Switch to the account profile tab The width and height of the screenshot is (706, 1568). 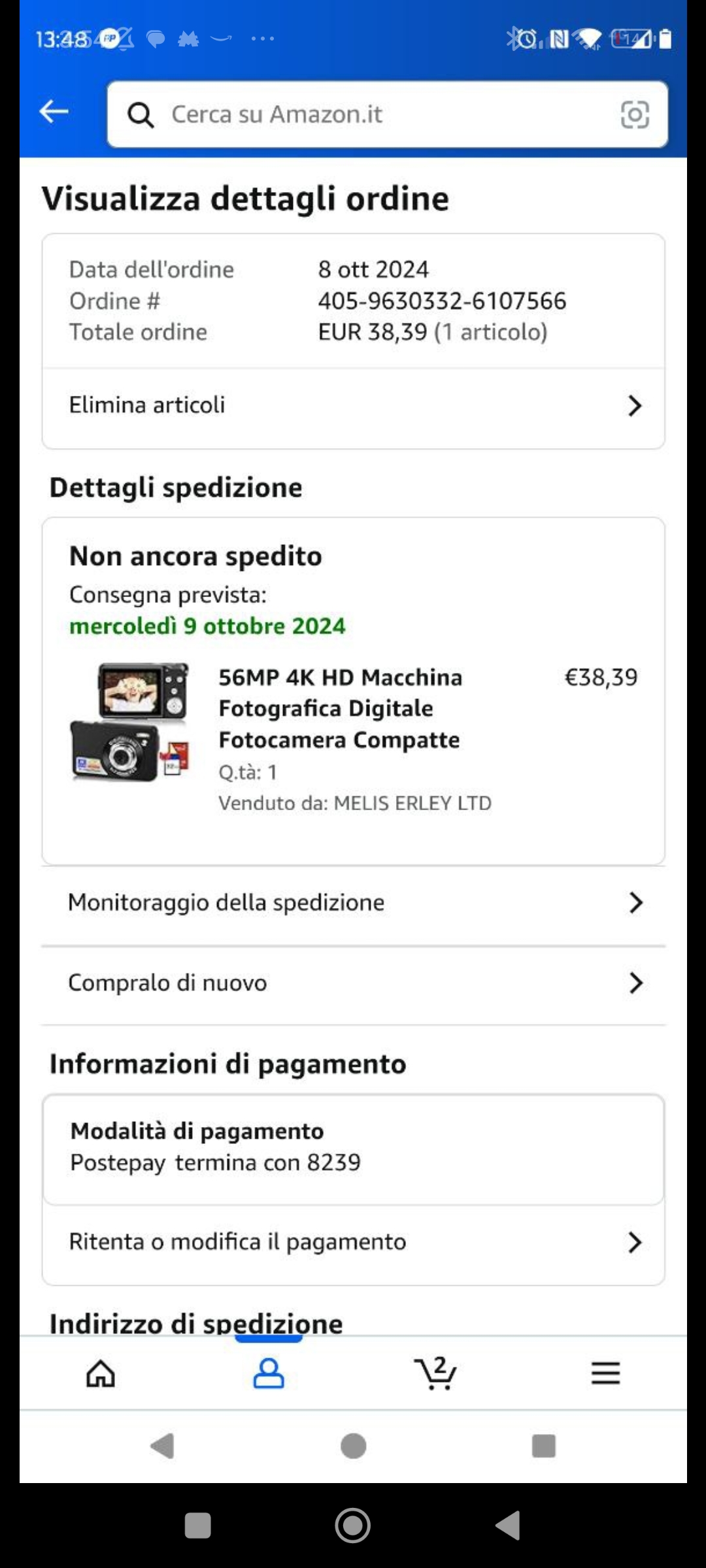pos(269,1373)
